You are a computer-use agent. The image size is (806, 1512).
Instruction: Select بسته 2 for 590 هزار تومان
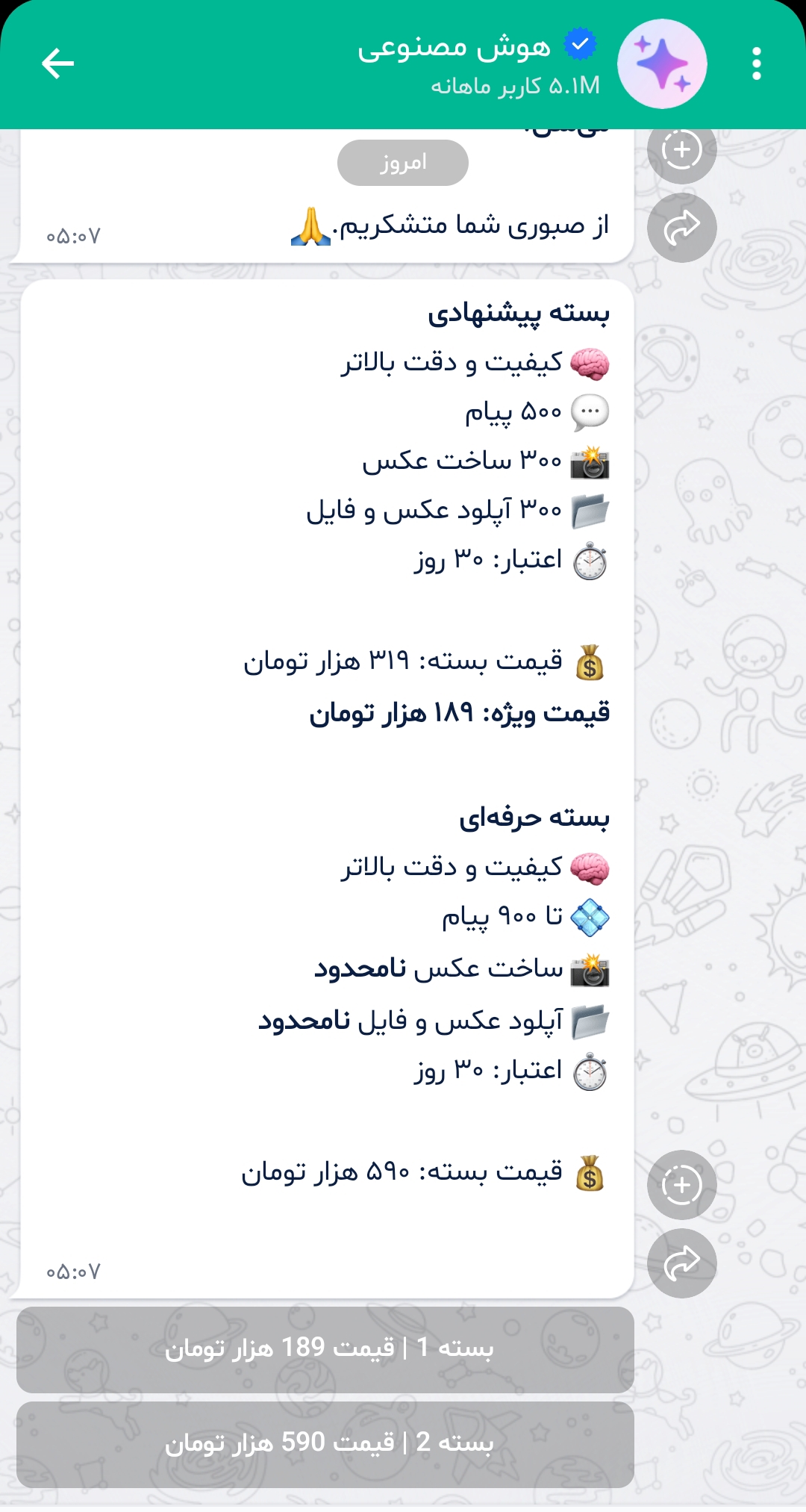(325, 1444)
